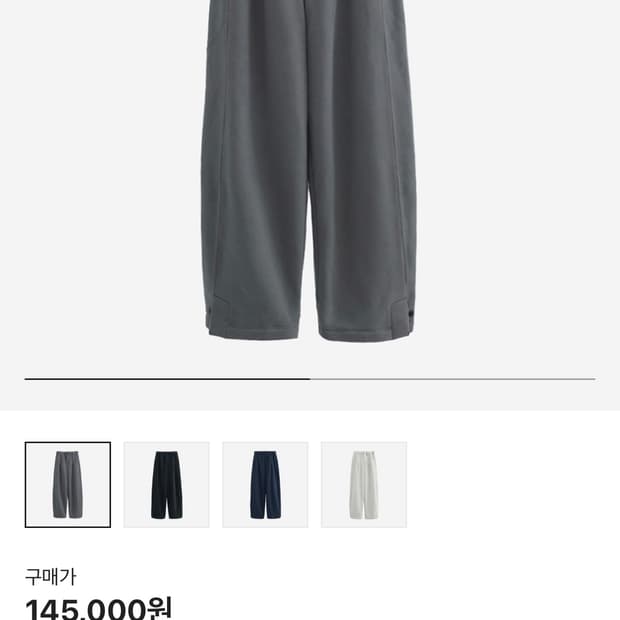Choose the black pants color option

166,484
